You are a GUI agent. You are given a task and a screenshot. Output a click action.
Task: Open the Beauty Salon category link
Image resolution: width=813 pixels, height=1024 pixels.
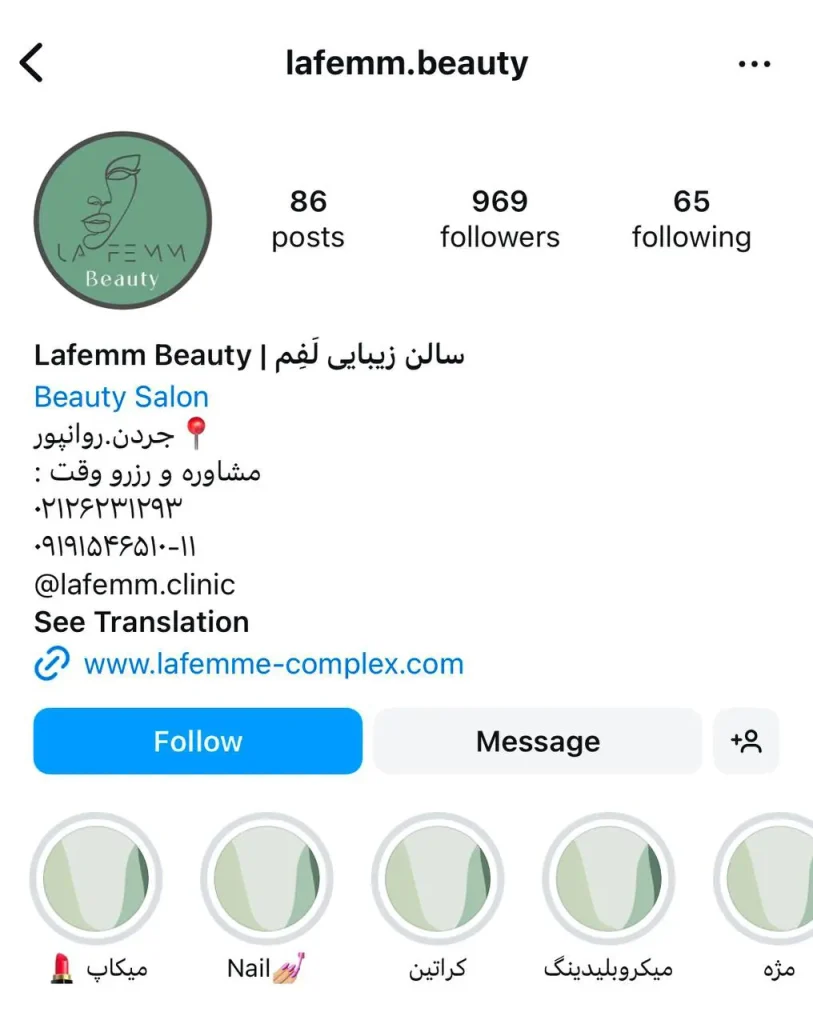click(x=121, y=397)
